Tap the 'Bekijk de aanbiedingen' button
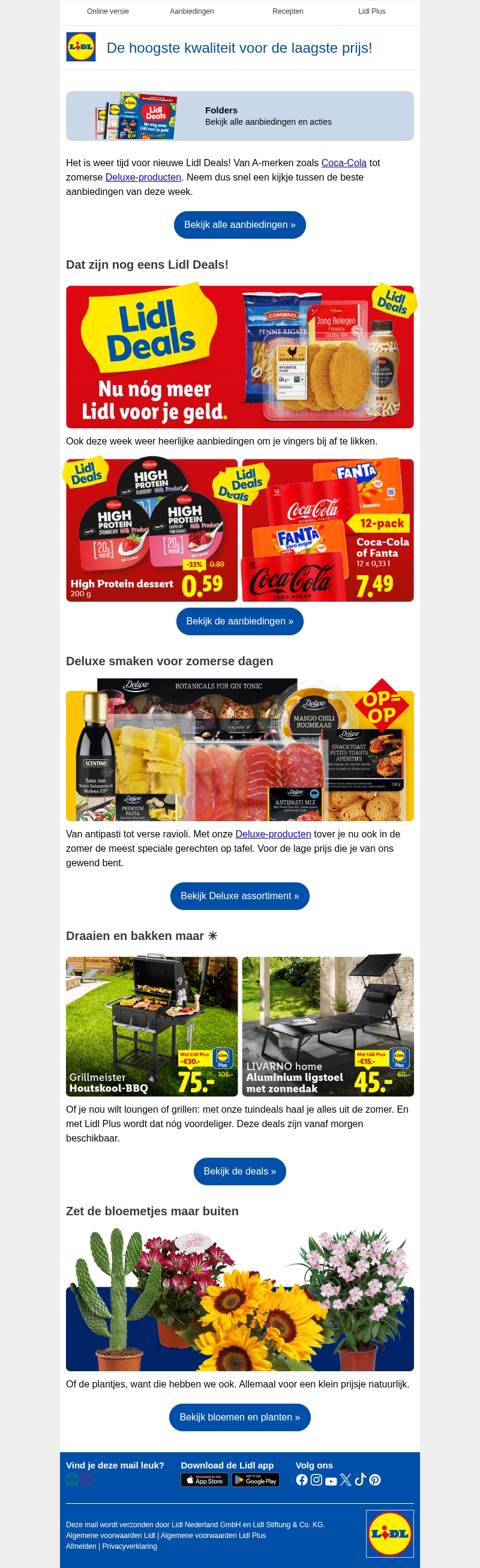 click(239, 621)
